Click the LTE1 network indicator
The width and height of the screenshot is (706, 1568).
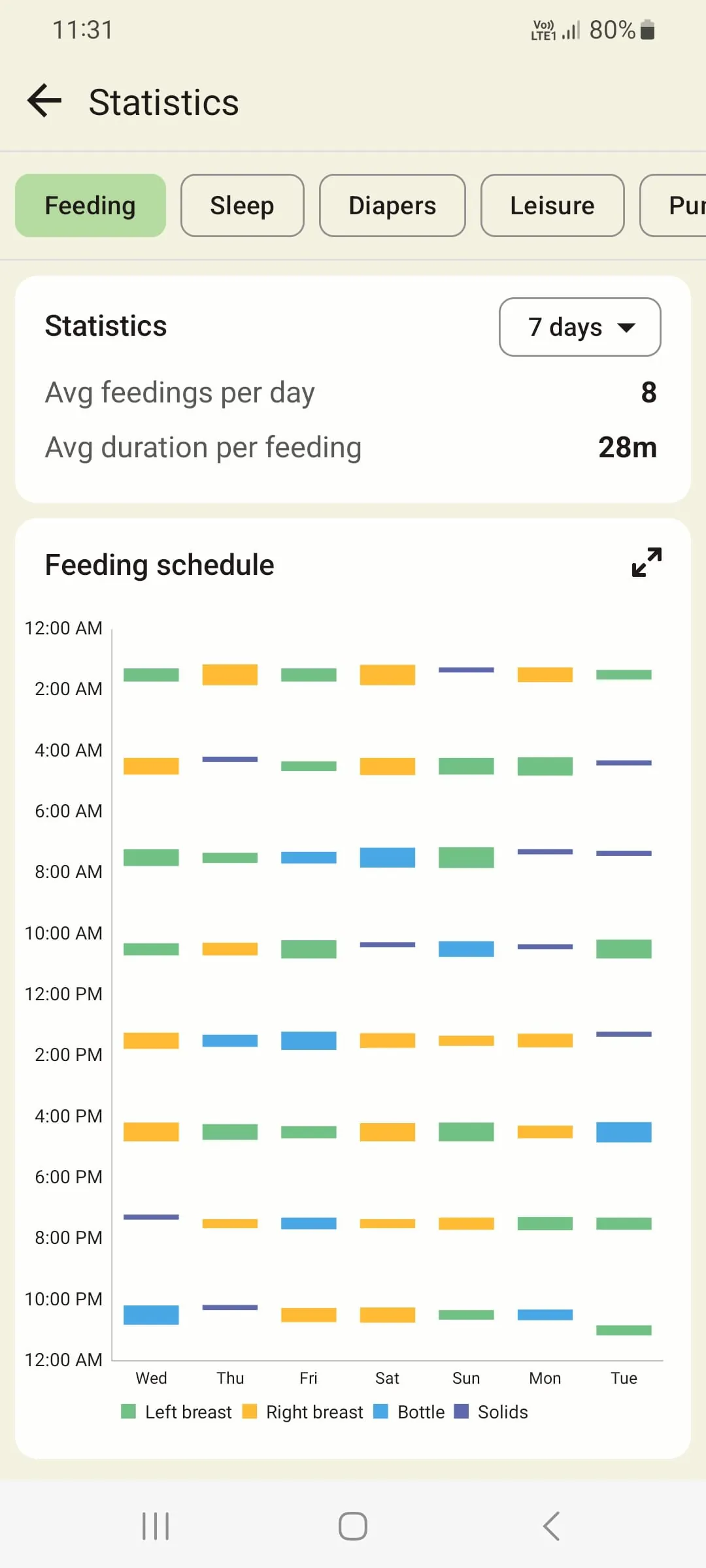coord(543,29)
